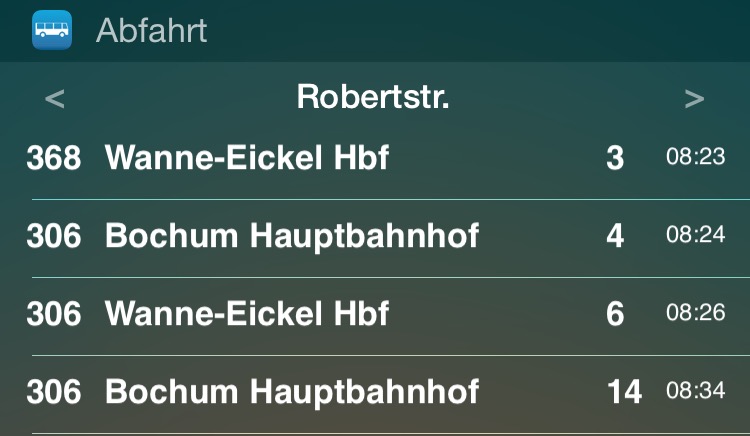Screen dimensions: 750x436
Task: Go to the next stop with right arrow
Action: click(694, 98)
